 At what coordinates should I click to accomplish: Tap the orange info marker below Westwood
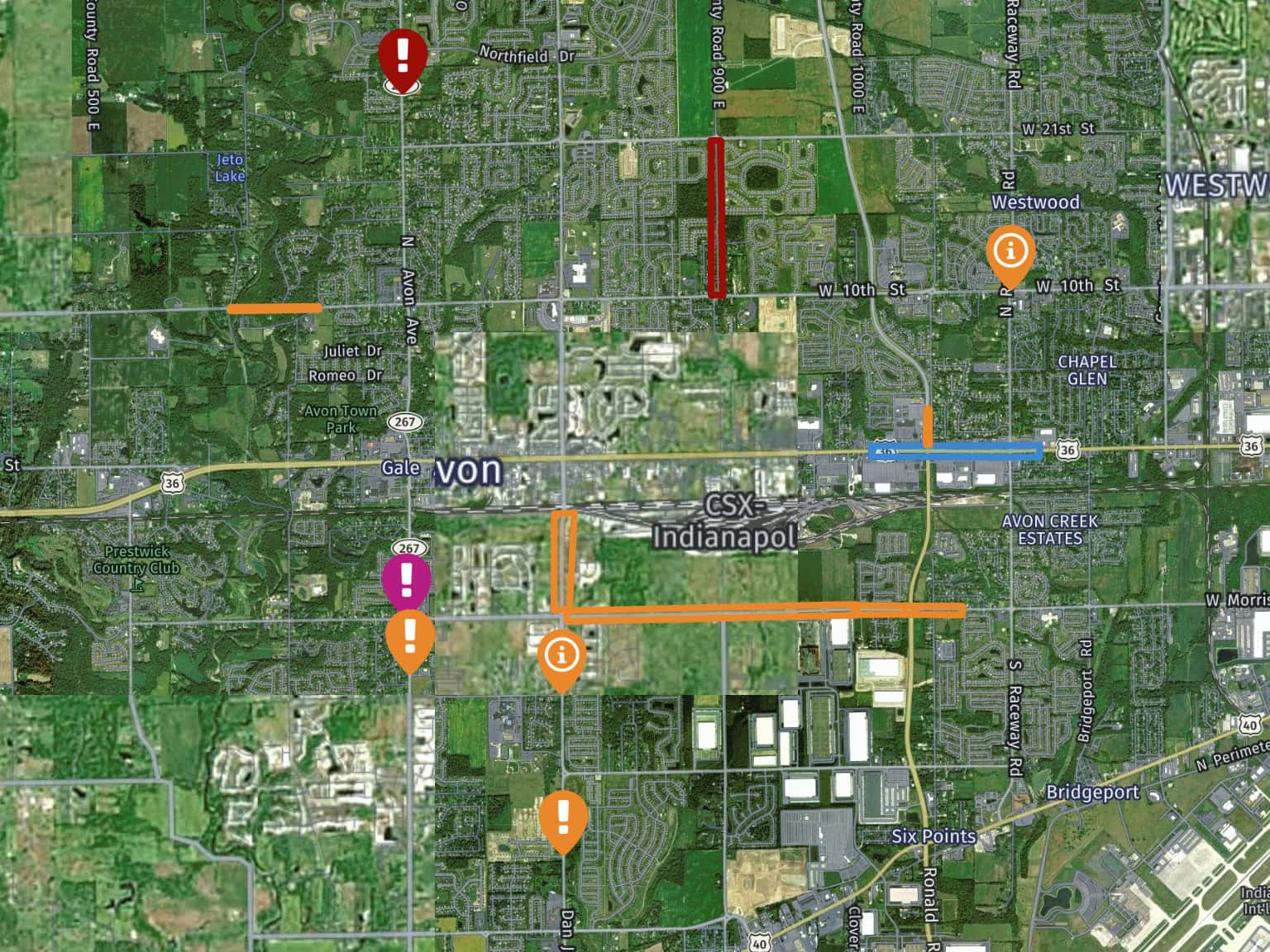1010,250
